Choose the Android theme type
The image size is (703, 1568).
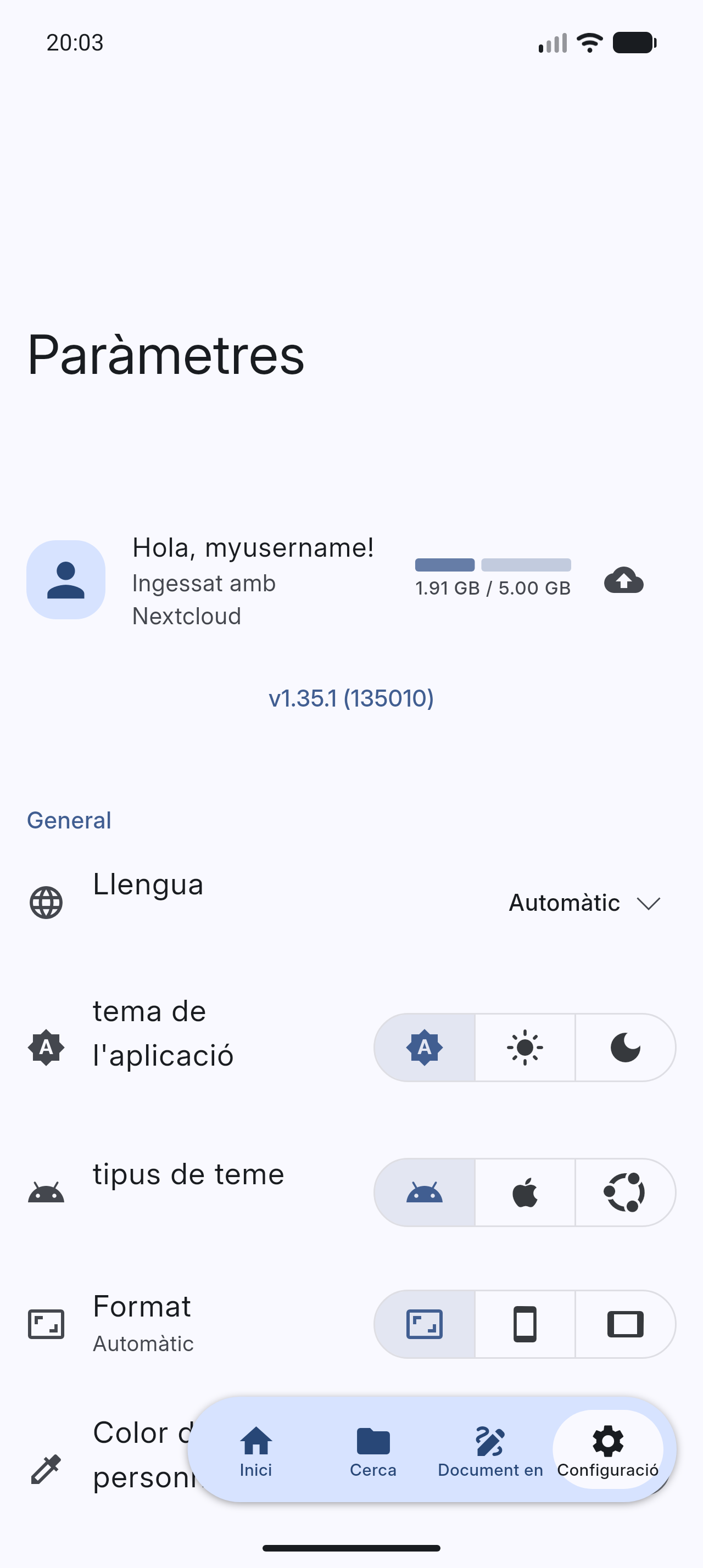pyautogui.click(x=424, y=1192)
